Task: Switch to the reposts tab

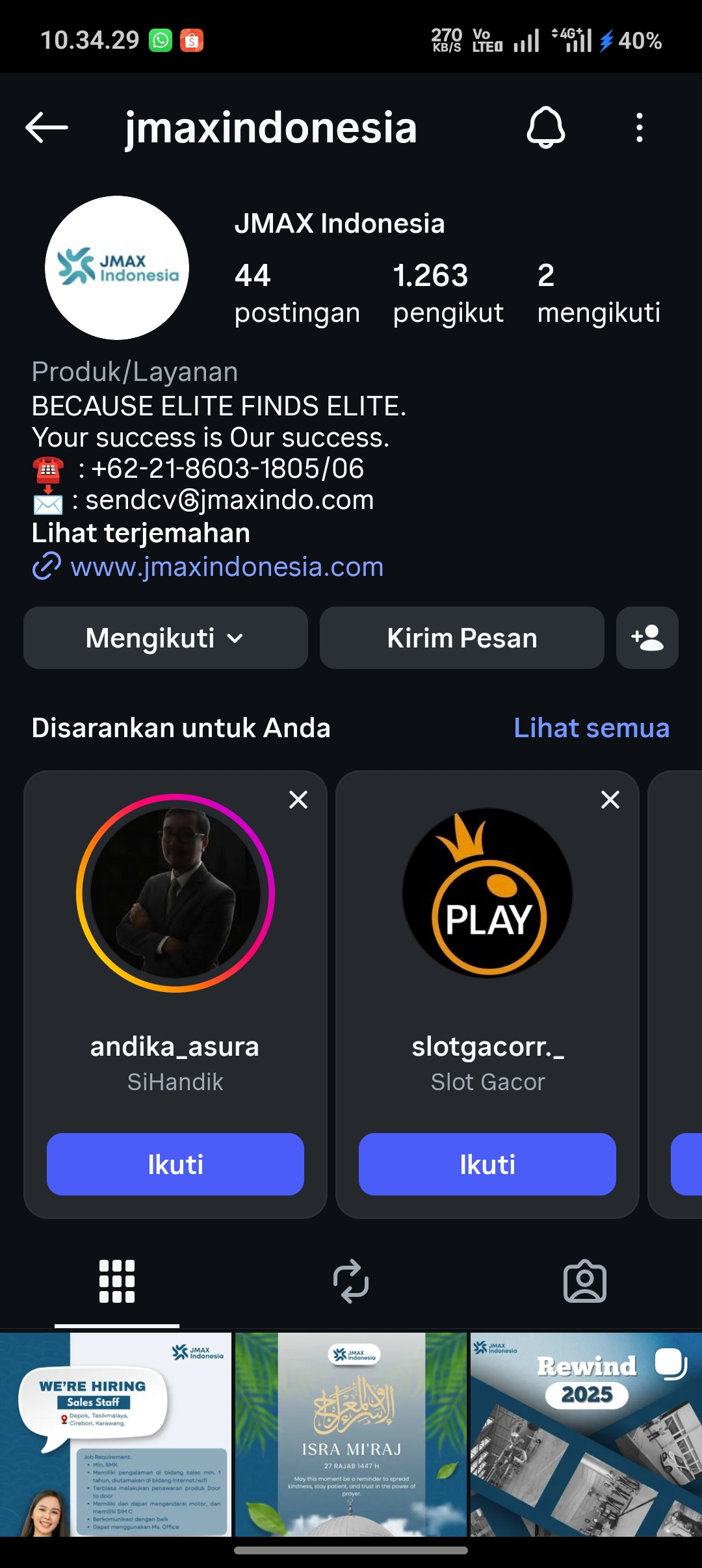Action: point(351,1281)
